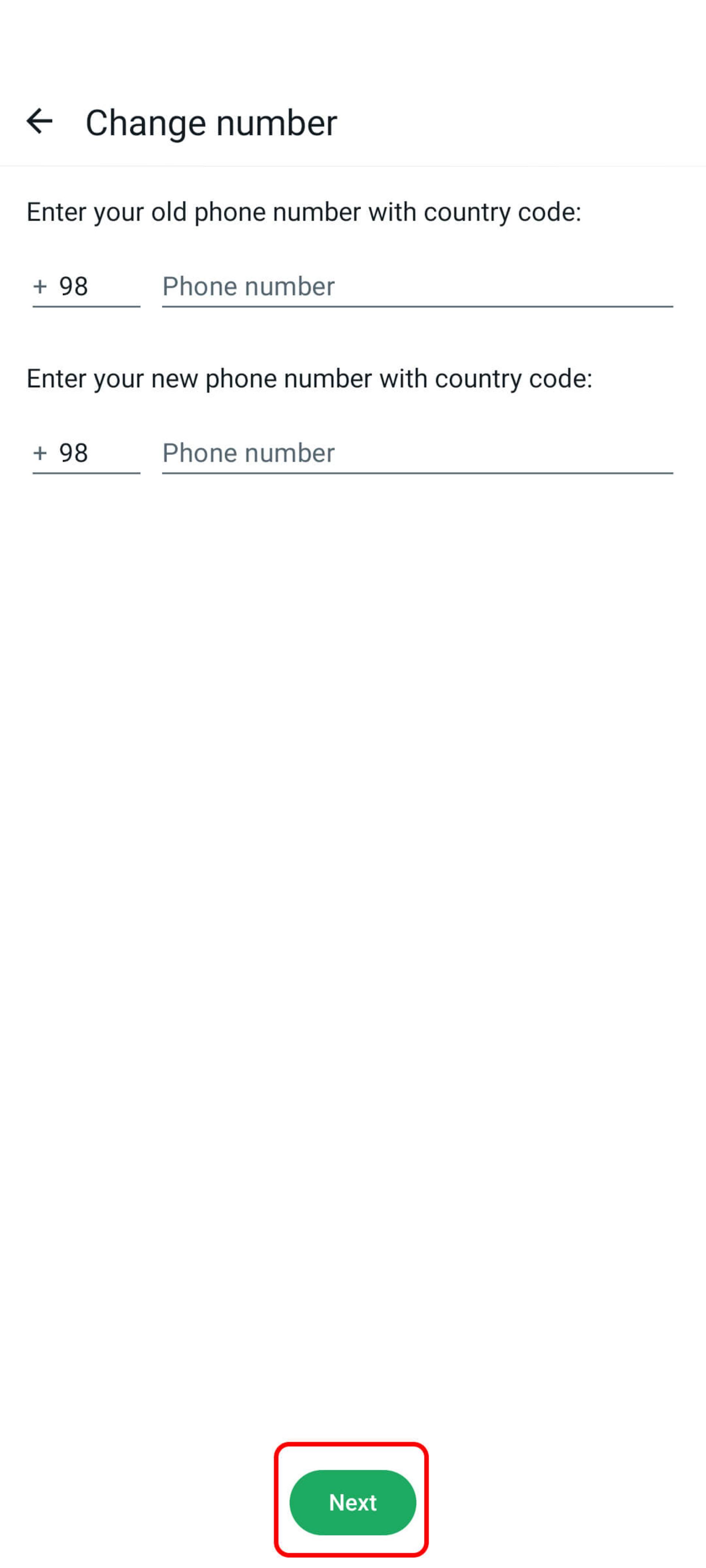This screenshot has width=706, height=1568.
Task: Edit the old number country code field
Action: pyautogui.click(x=86, y=287)
